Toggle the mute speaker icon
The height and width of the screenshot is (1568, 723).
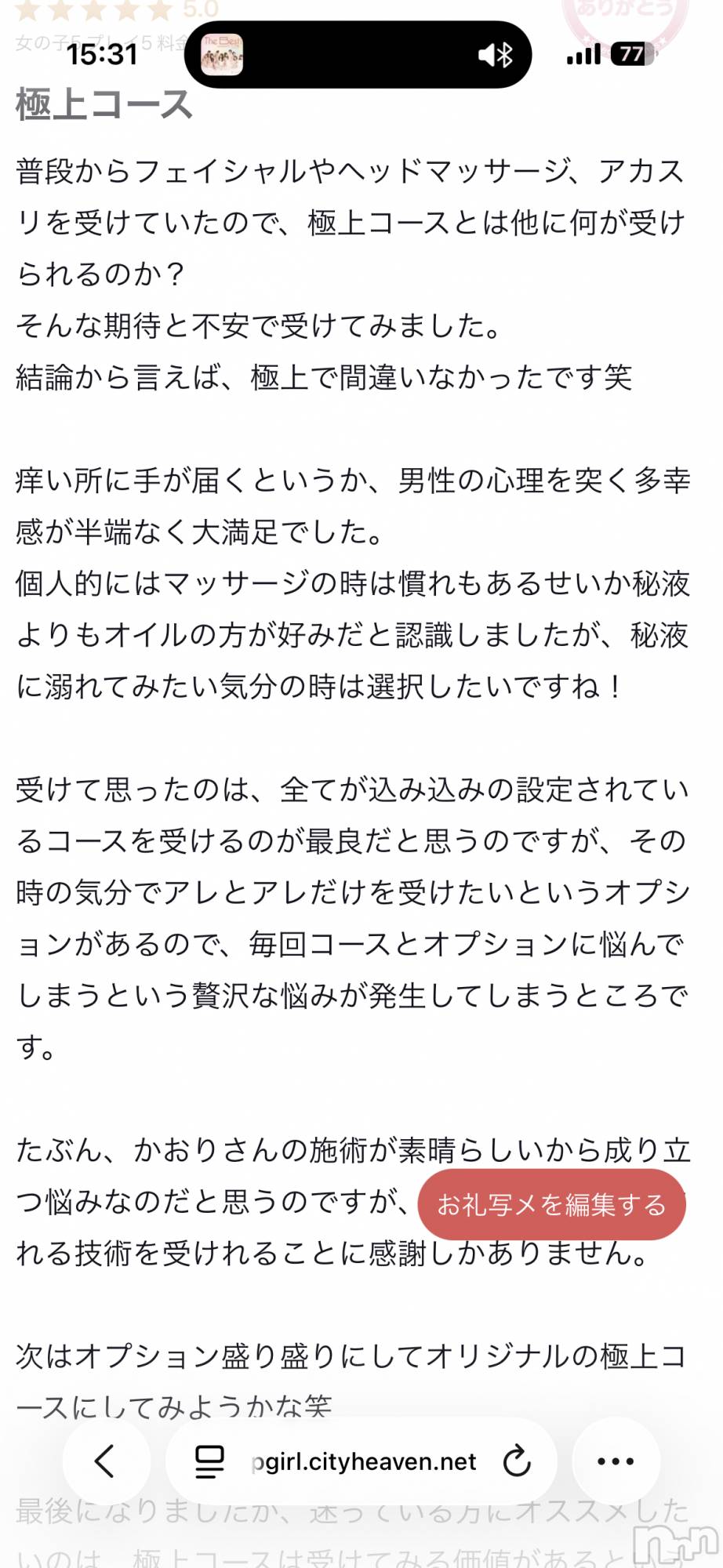click(486, 53)
